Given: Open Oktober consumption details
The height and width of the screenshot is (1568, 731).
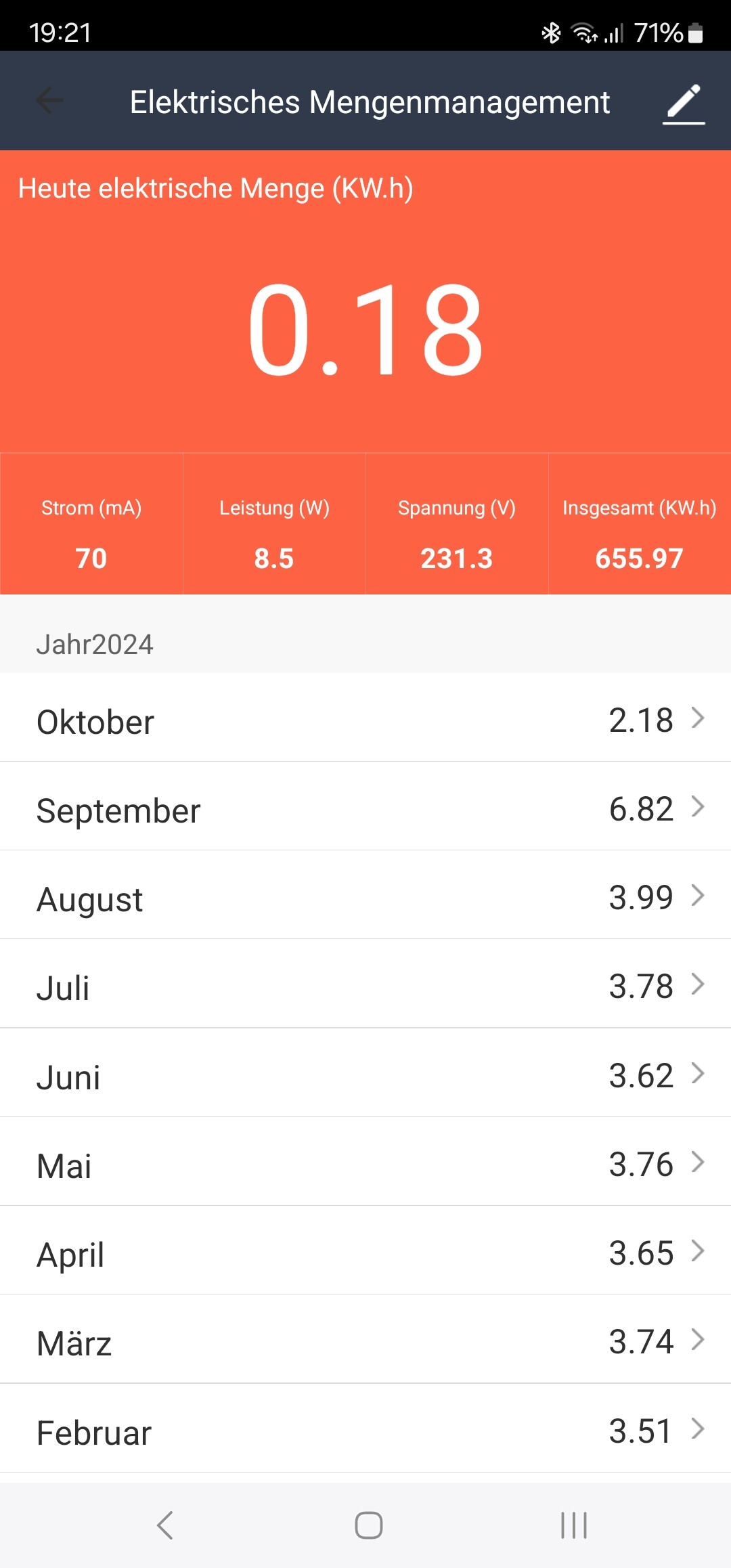Looking at the screenshot, I should (365, 720).
